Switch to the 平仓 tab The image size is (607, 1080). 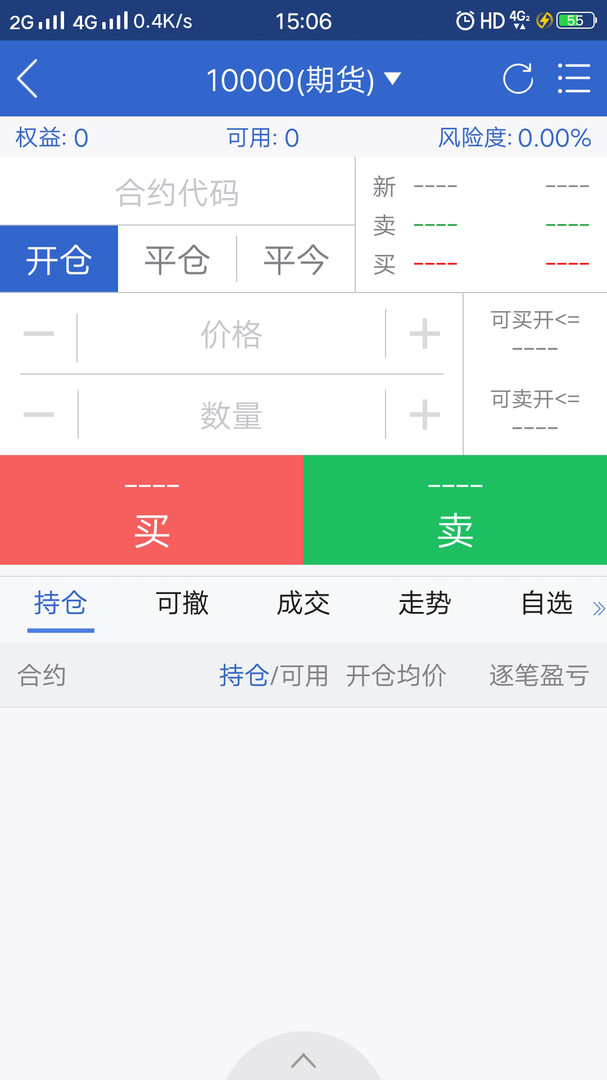tap(177, 260)
